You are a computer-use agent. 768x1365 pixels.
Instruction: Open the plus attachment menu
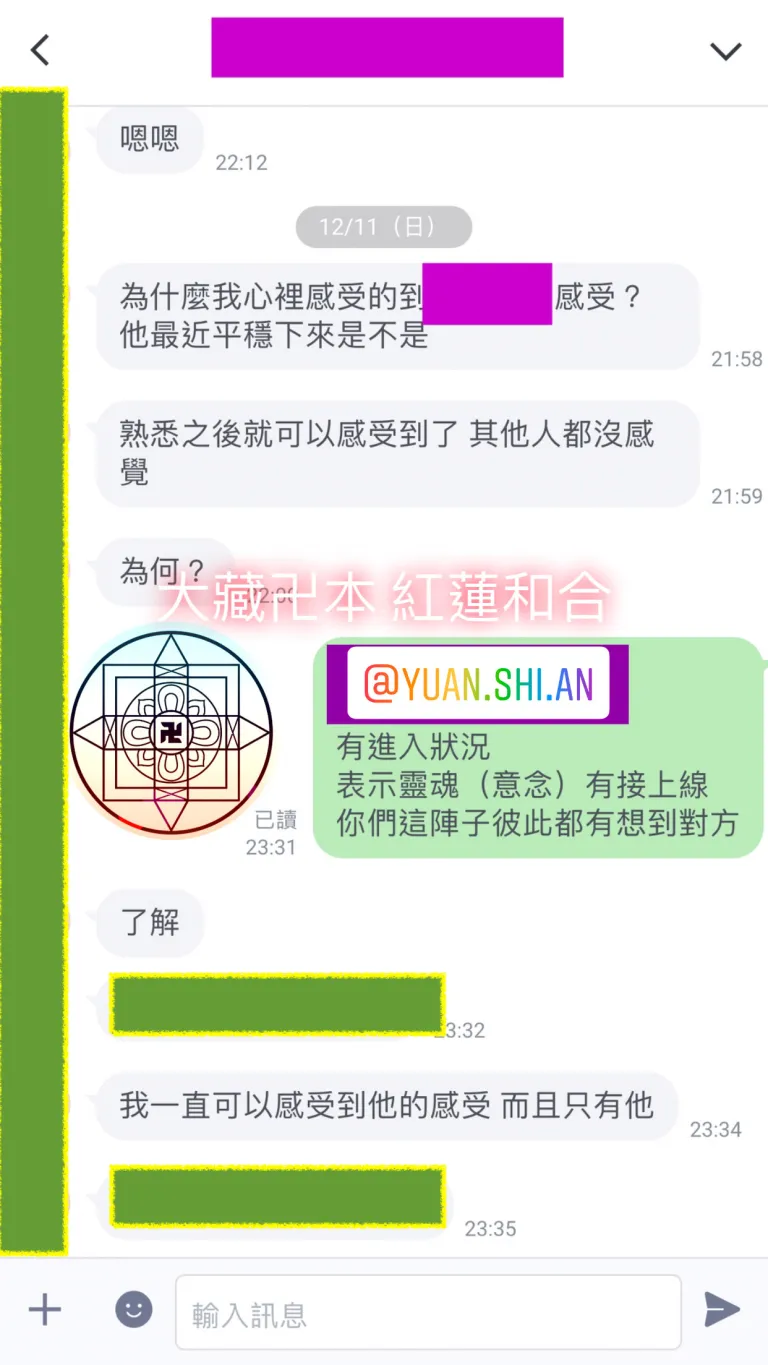[x=44, y=1309]
